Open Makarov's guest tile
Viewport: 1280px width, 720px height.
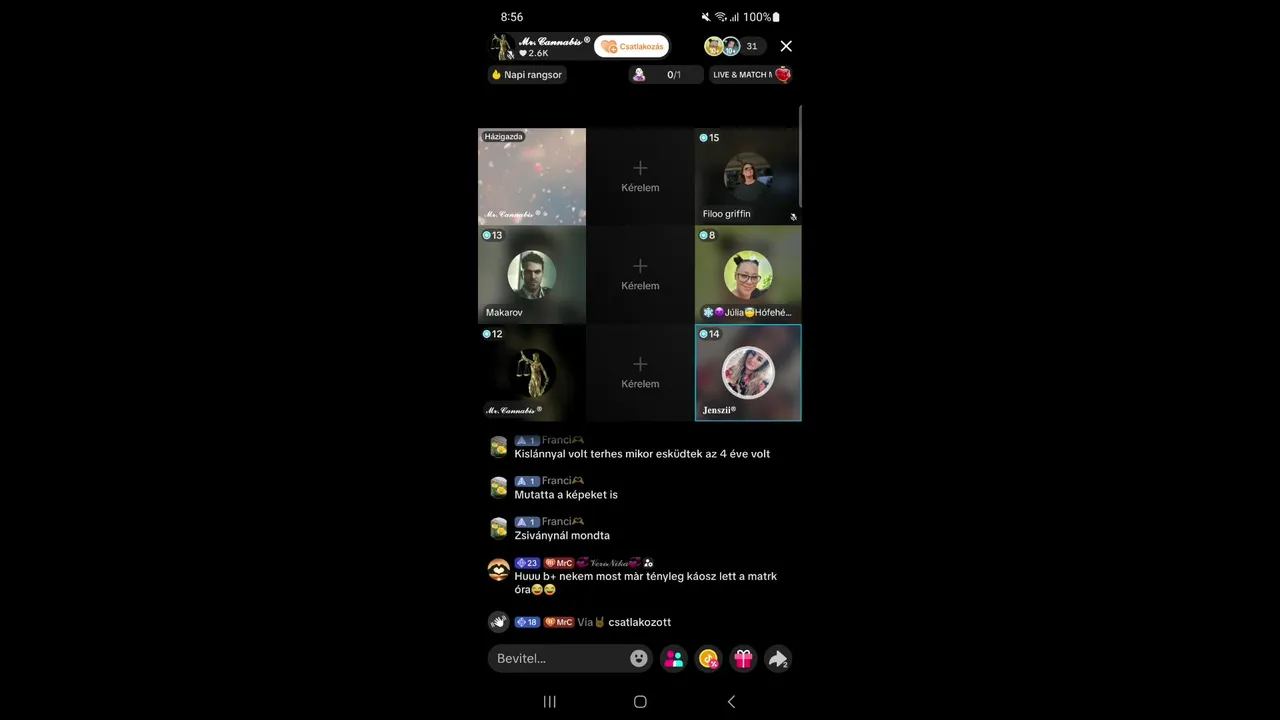tap(531, 274)
